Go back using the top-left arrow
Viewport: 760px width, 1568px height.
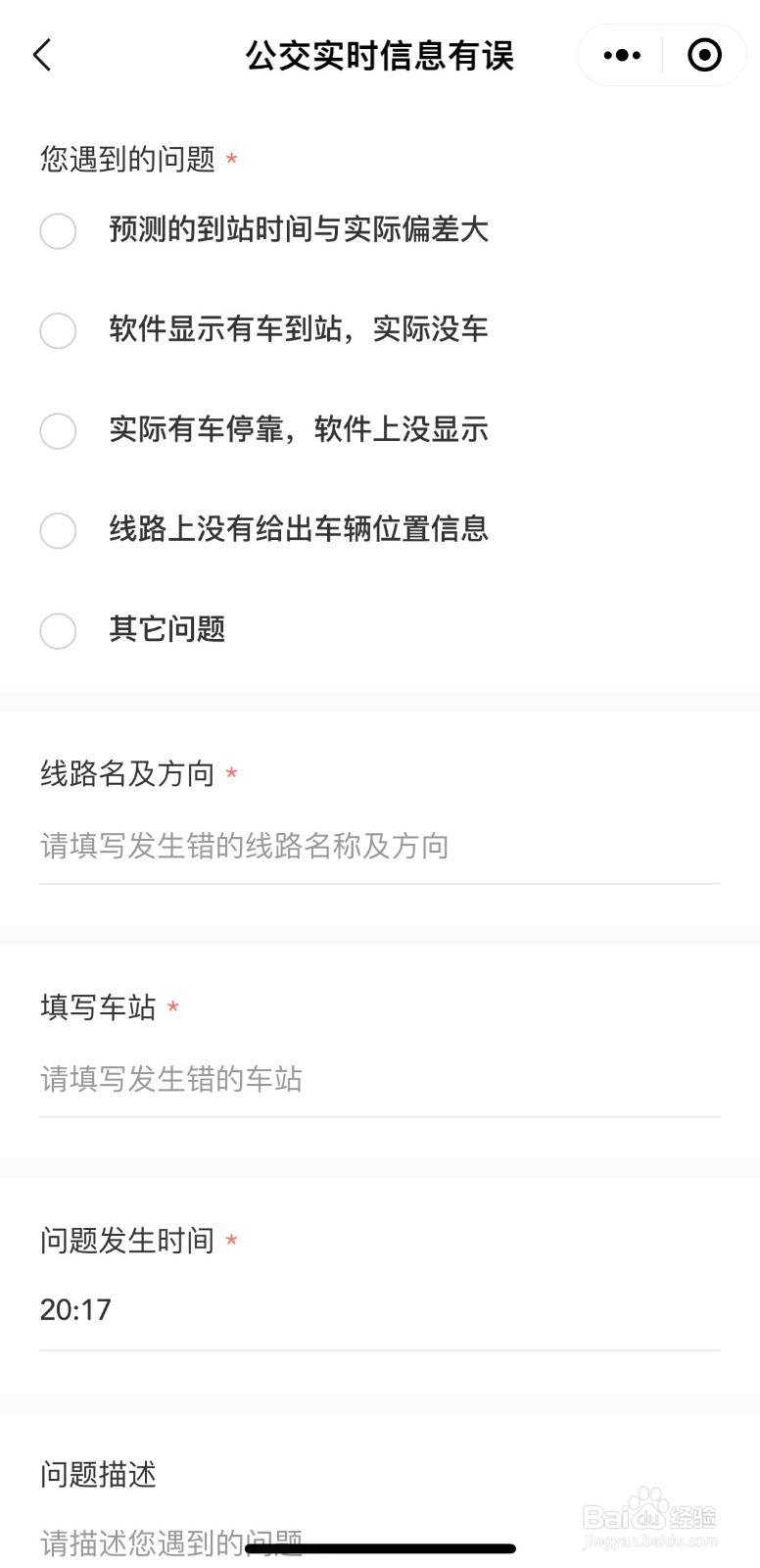42,55
